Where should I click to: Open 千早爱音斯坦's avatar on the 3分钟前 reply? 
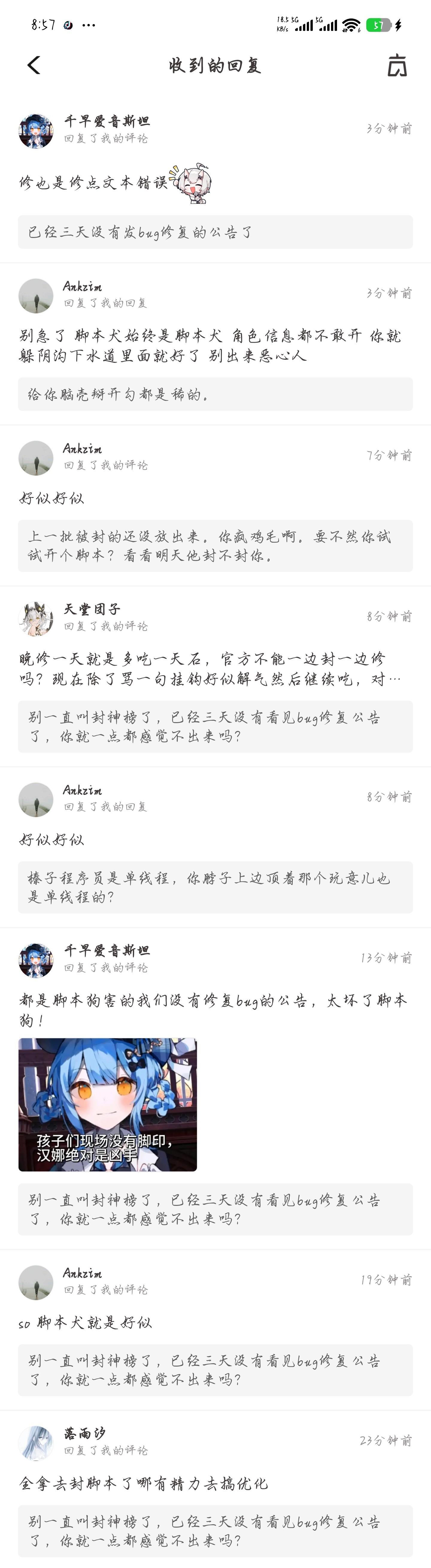tap(36, 130)
